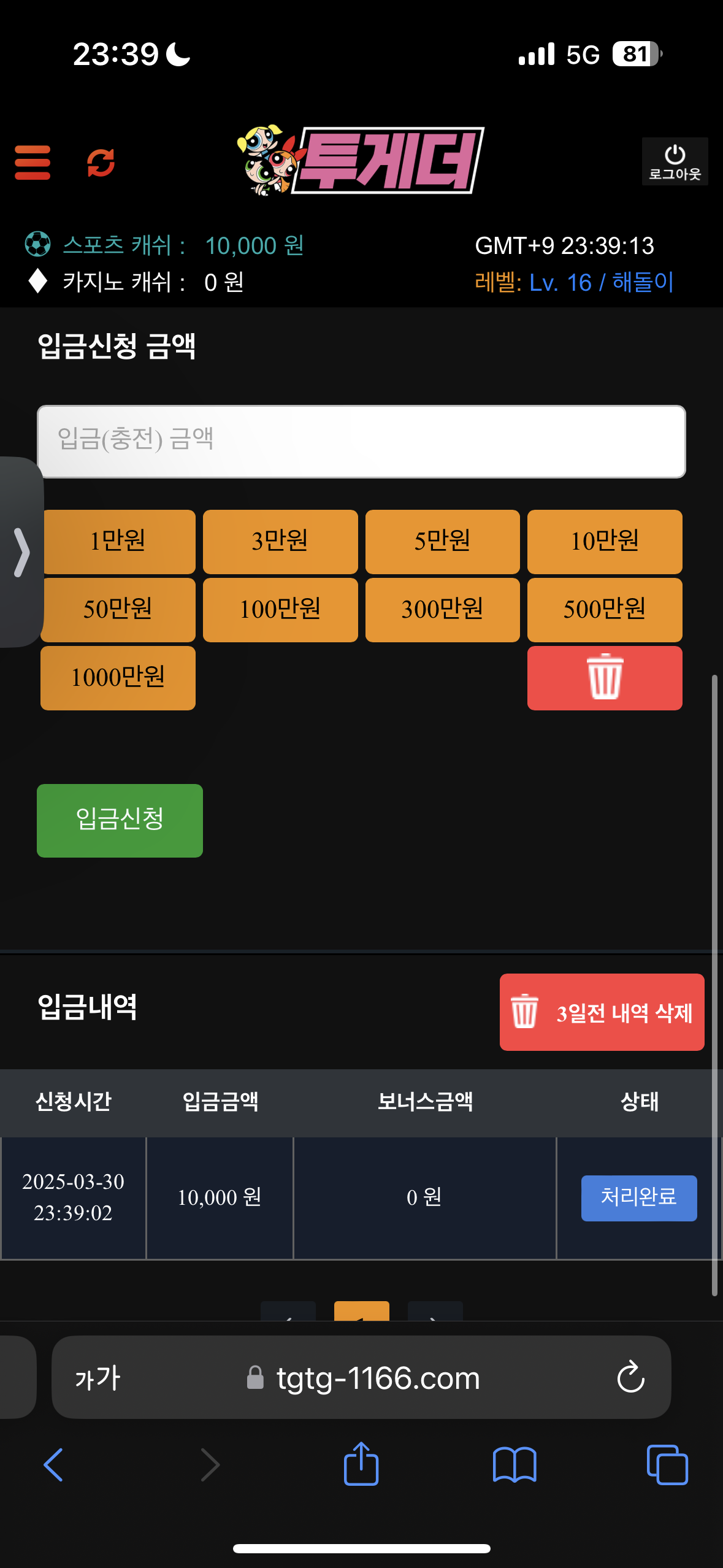This screenshot has width=723, height=1568.
Task: Clear the amount with the red trash button
Action: 605,678
